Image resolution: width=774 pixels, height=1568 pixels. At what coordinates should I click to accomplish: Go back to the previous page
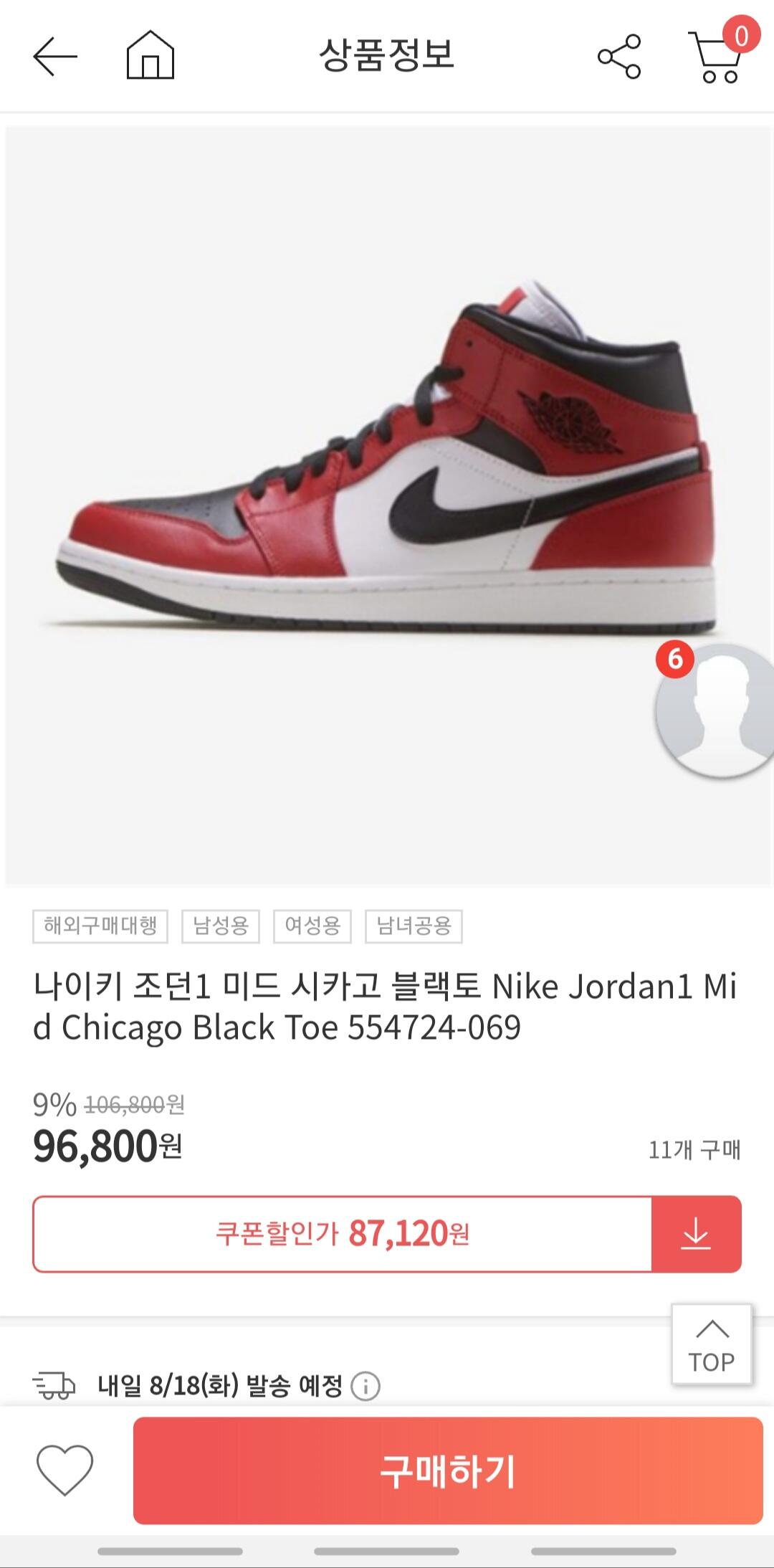pos(54,56)
